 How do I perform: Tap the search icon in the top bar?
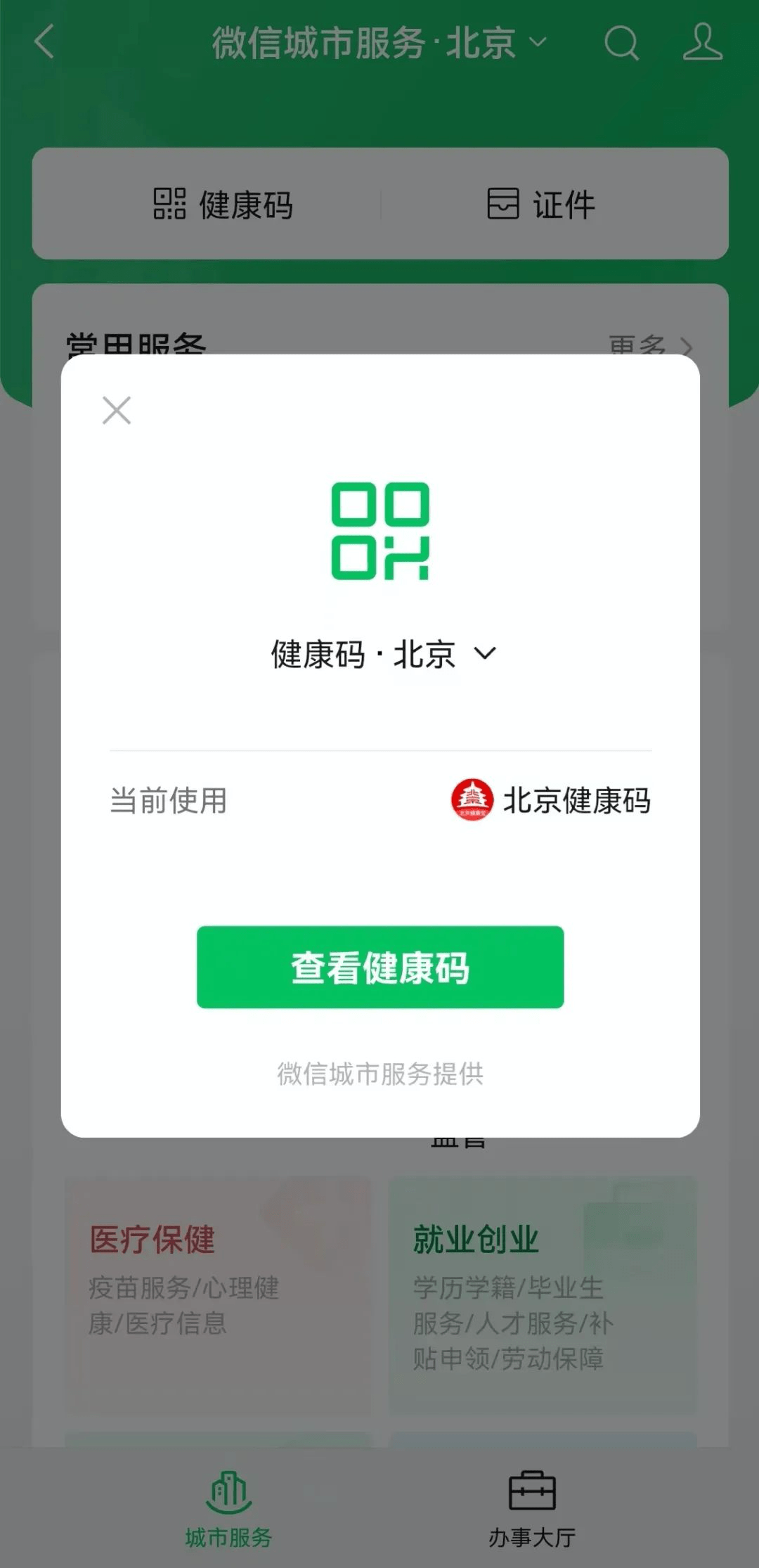[x=621, y=45]
